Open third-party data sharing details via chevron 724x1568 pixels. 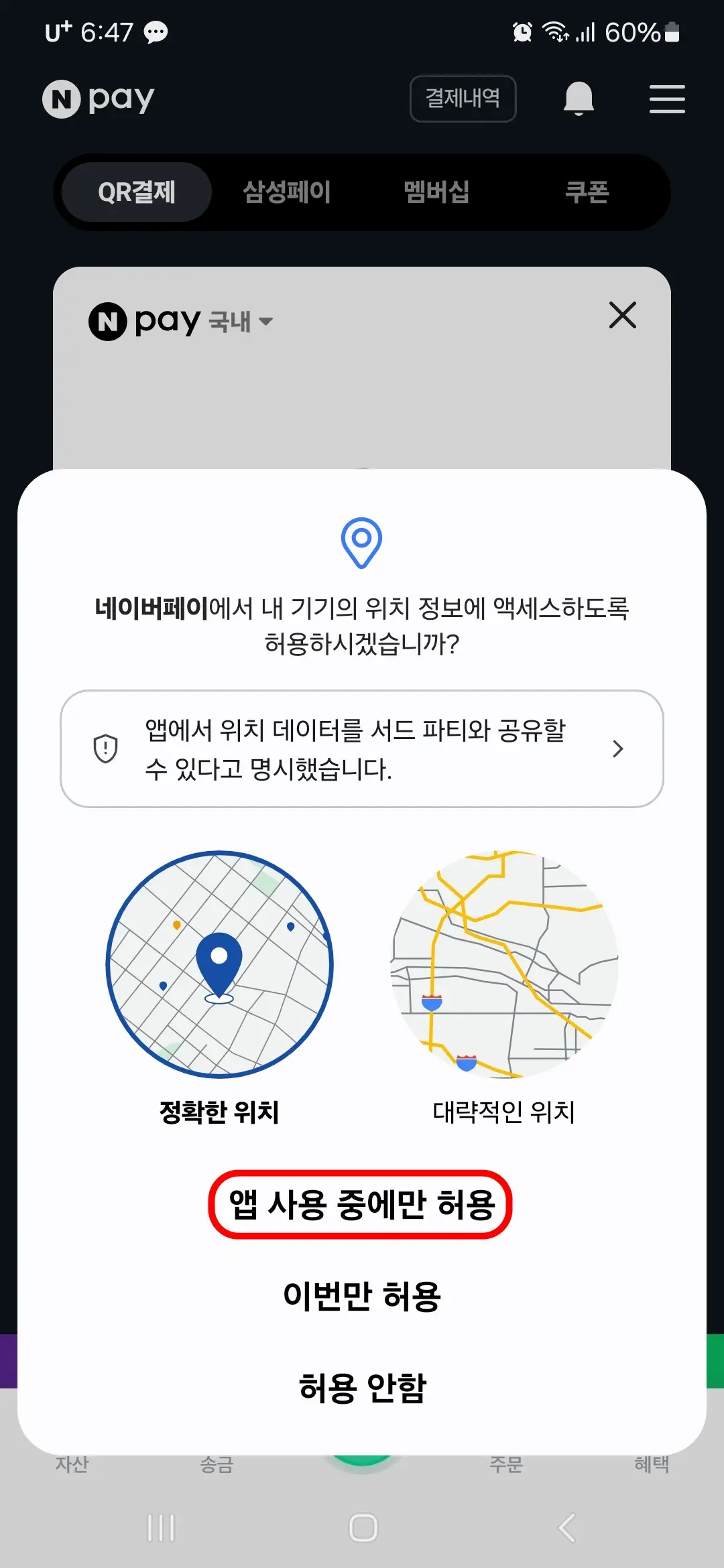point(618,750)
